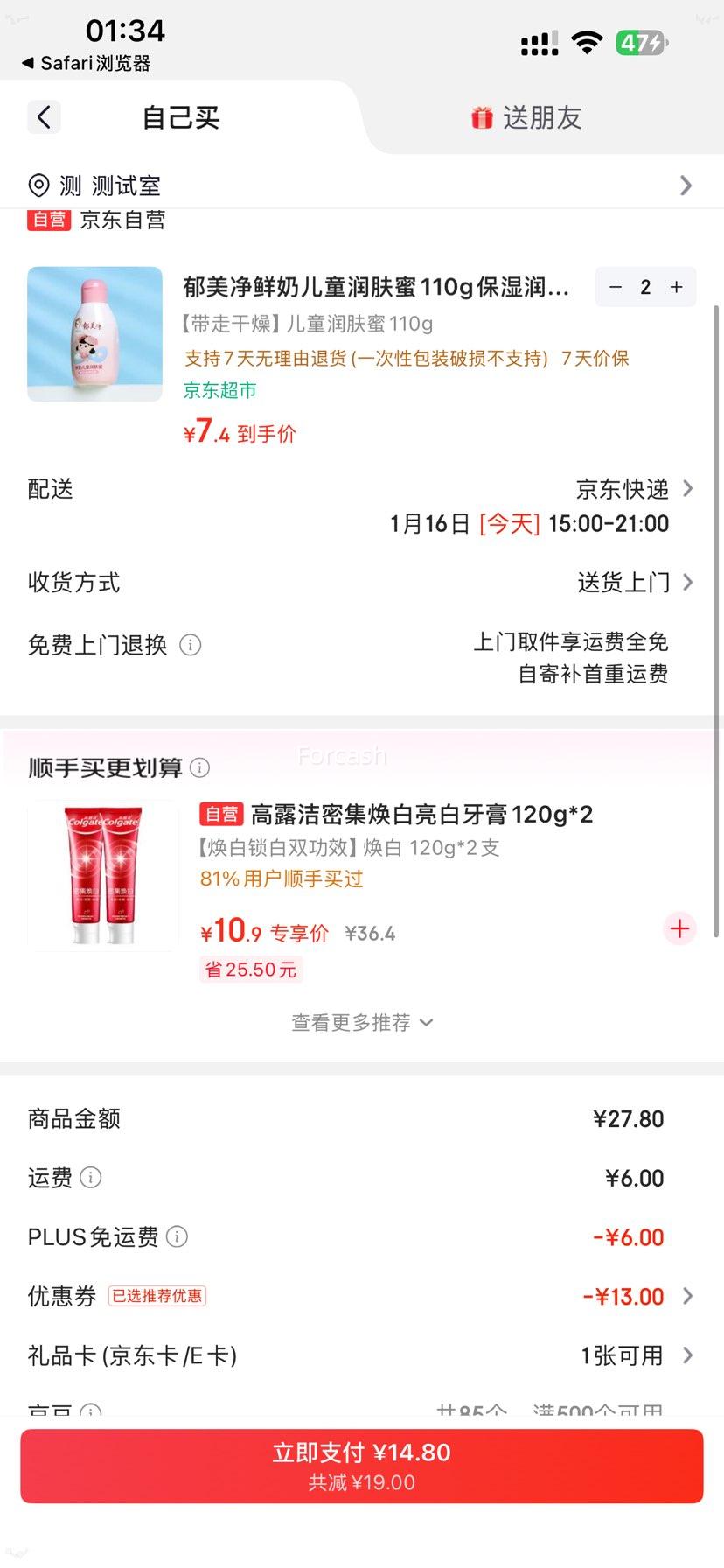Increase quantity with the plus stepper
The width and height of the screenshot is (724, 1568).
click(675, 287)
